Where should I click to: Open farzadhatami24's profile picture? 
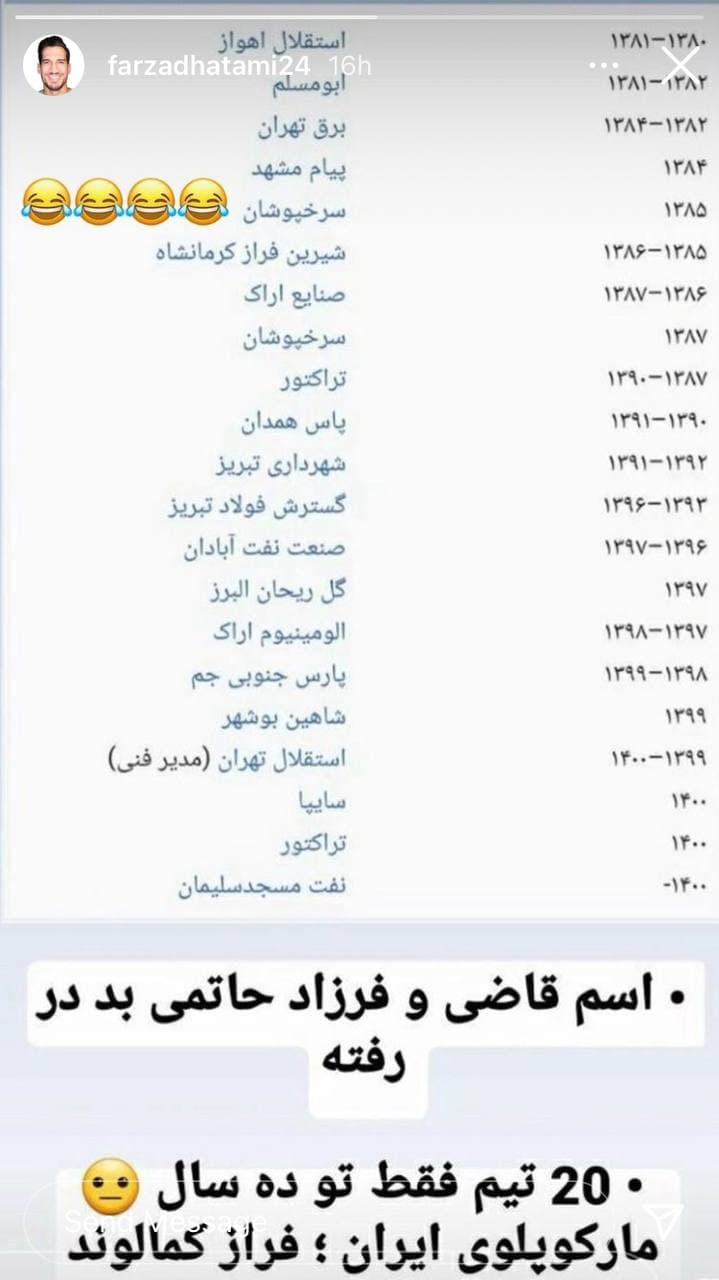point(54,65)
